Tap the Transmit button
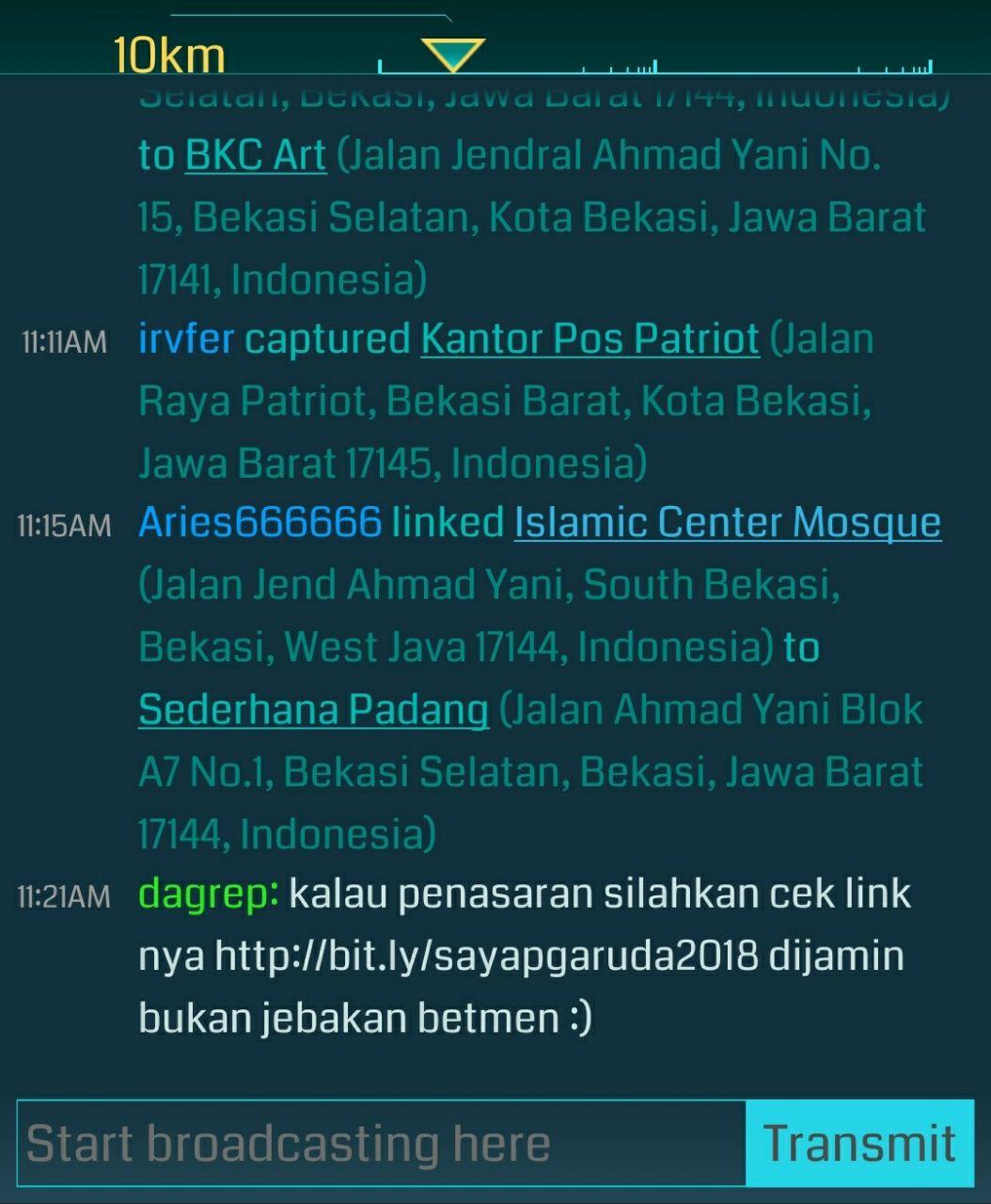Screen dimensions: 991x1204 click(859, 1144)
